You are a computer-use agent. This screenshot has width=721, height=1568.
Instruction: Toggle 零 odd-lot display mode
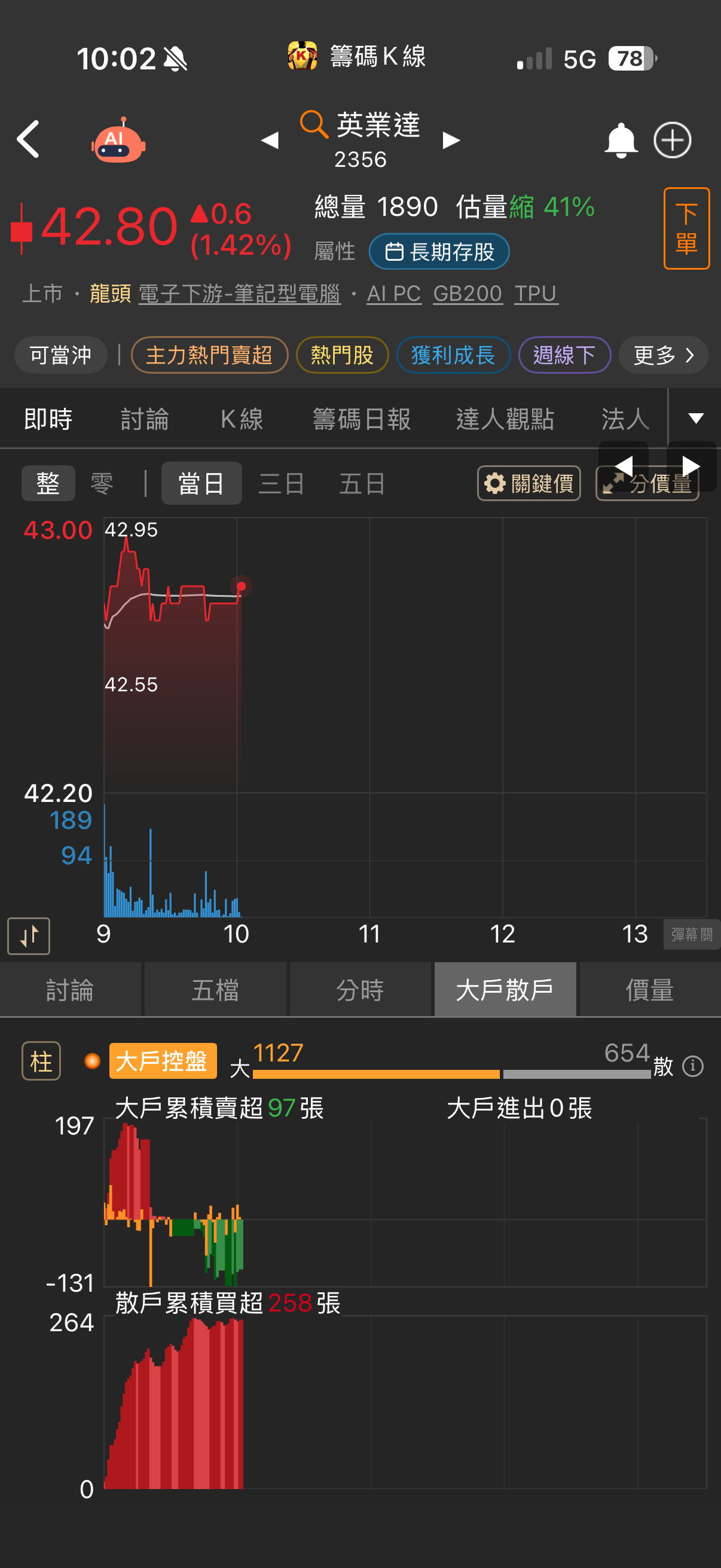[x=102, y=483]
